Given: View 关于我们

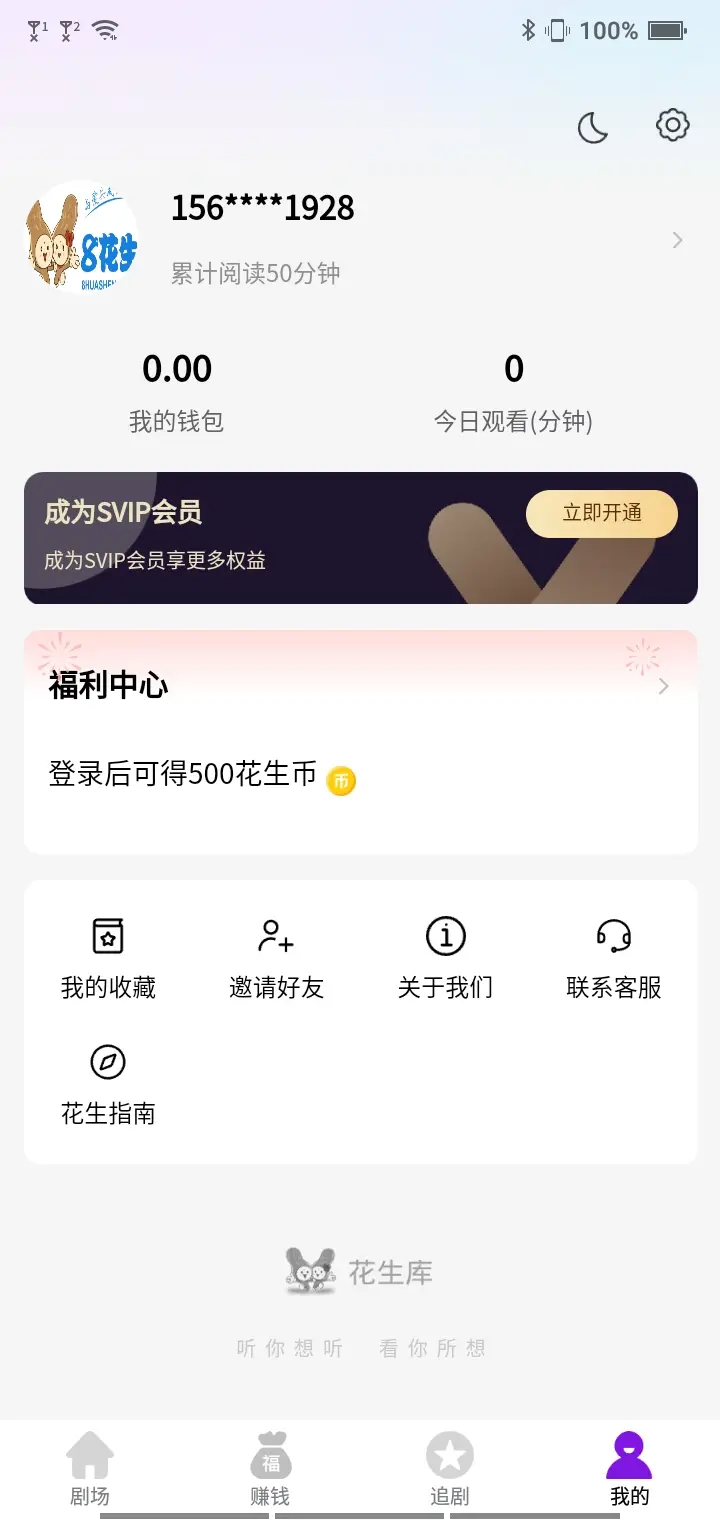Looking at the screenshot, I should click(x=445, y=958).
